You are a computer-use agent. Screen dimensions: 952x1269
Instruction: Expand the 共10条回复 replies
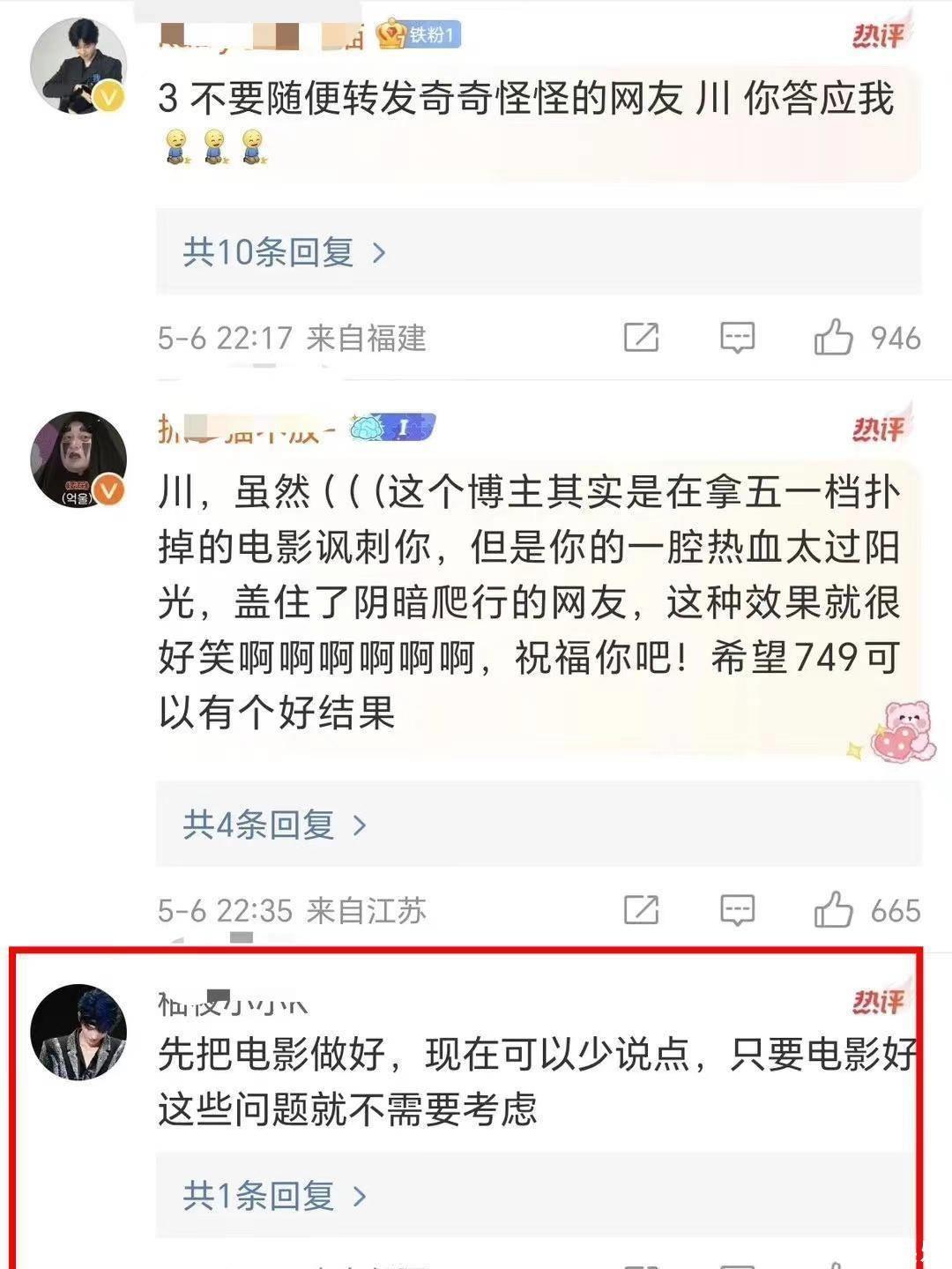click(284, 253)
